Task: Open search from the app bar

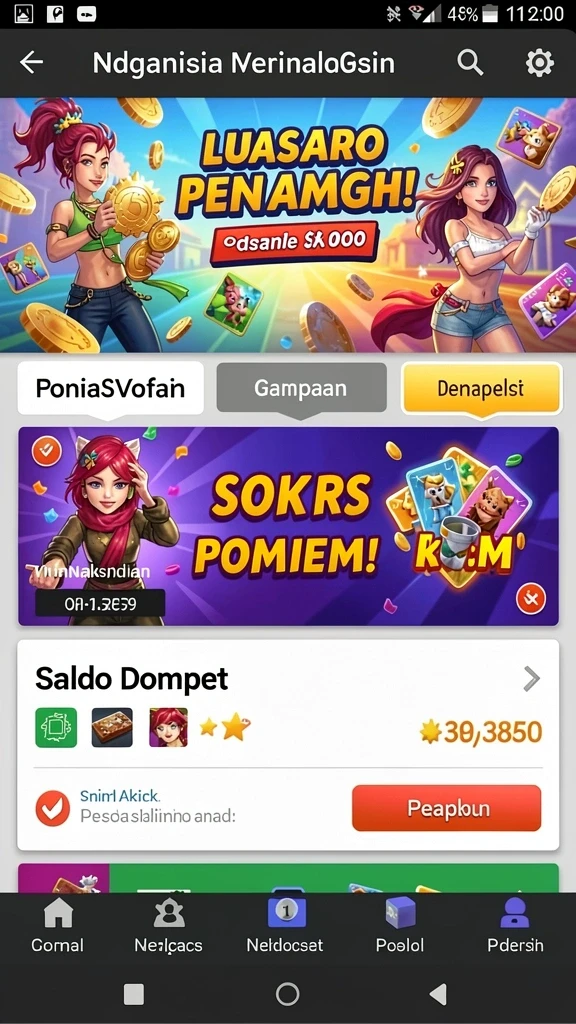Action: (x=470, y=63)
